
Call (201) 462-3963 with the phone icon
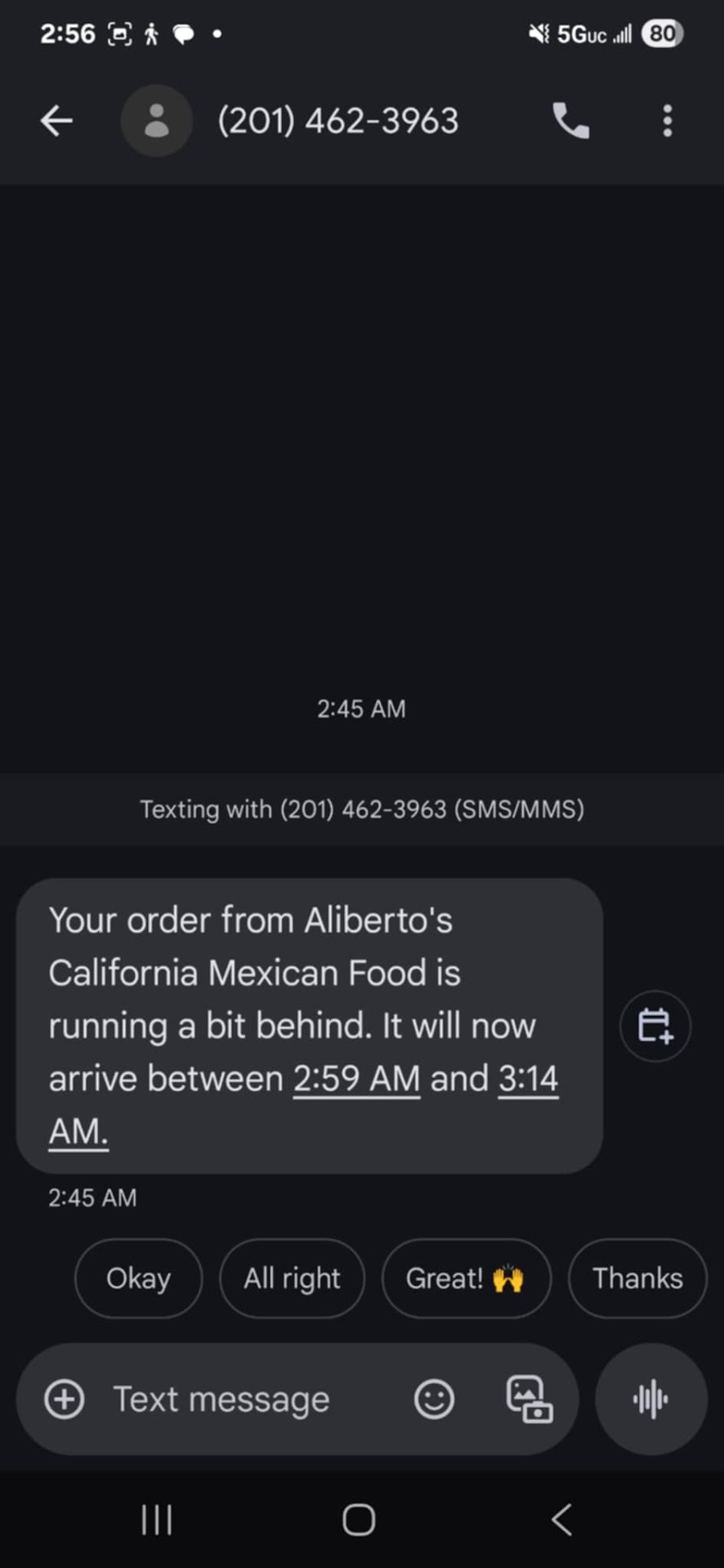[570, 121]
